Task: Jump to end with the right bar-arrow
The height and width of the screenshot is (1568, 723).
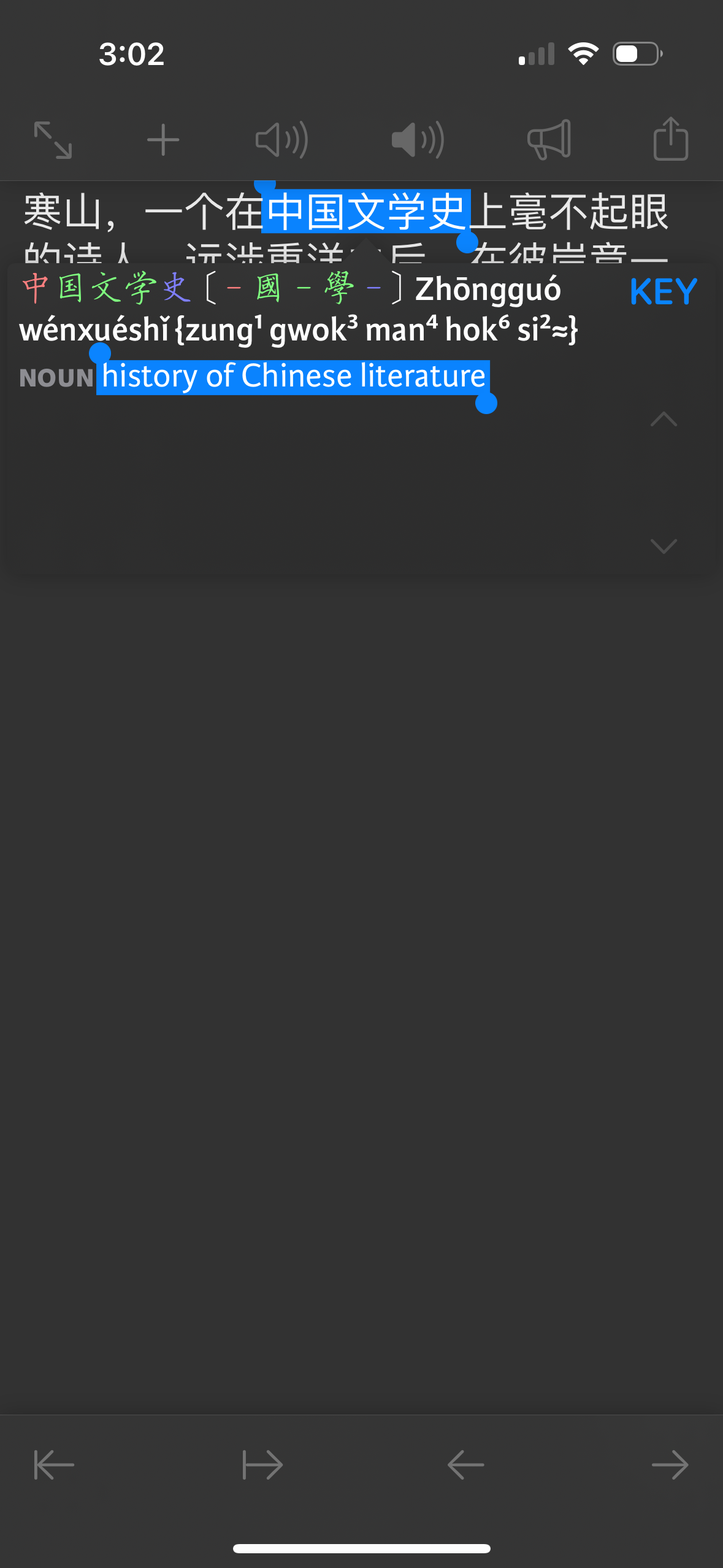Action: click(262, 1465)
